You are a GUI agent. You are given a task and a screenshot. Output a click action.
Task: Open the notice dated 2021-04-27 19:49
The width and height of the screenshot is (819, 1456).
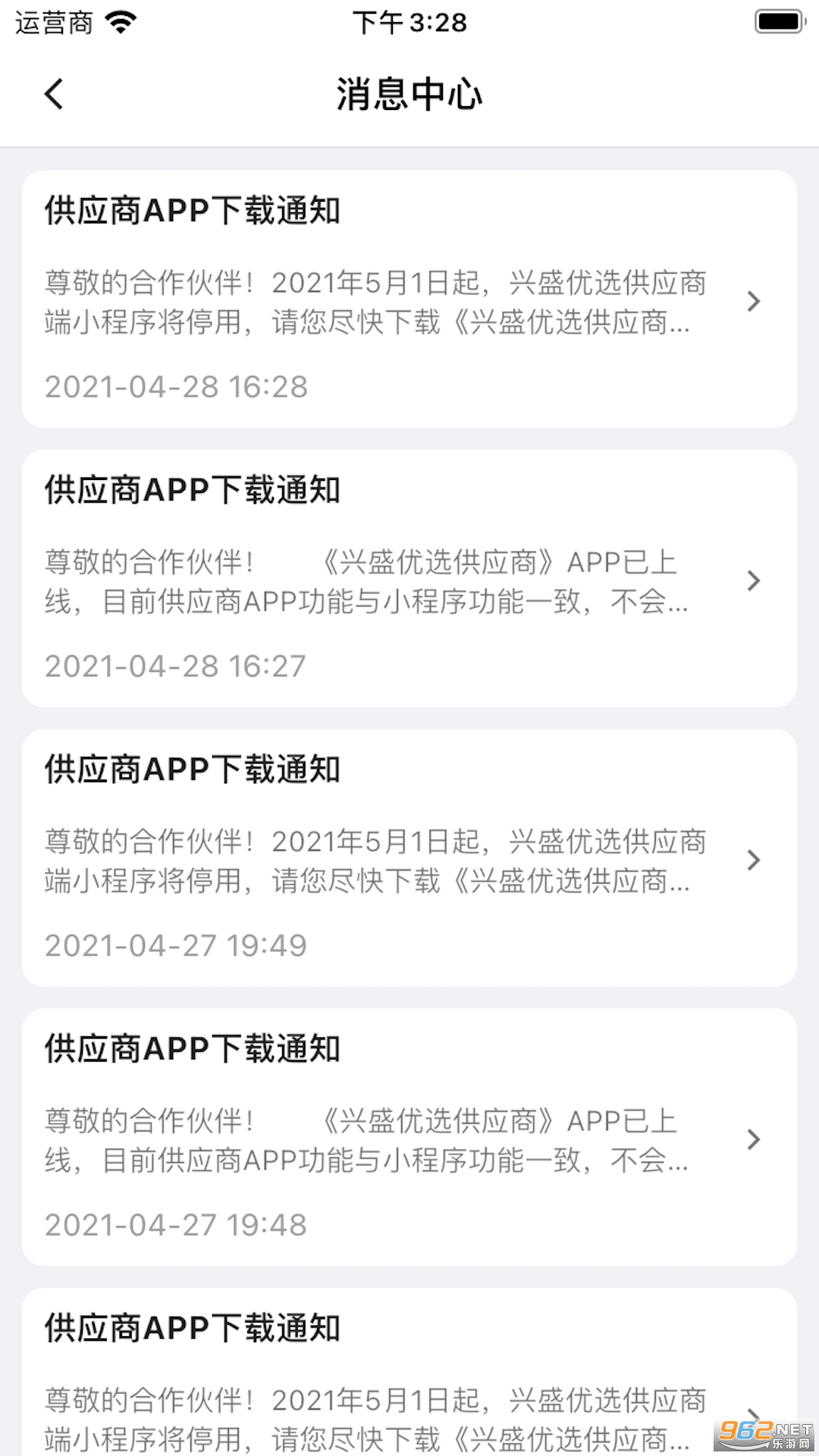pos(409,858)
